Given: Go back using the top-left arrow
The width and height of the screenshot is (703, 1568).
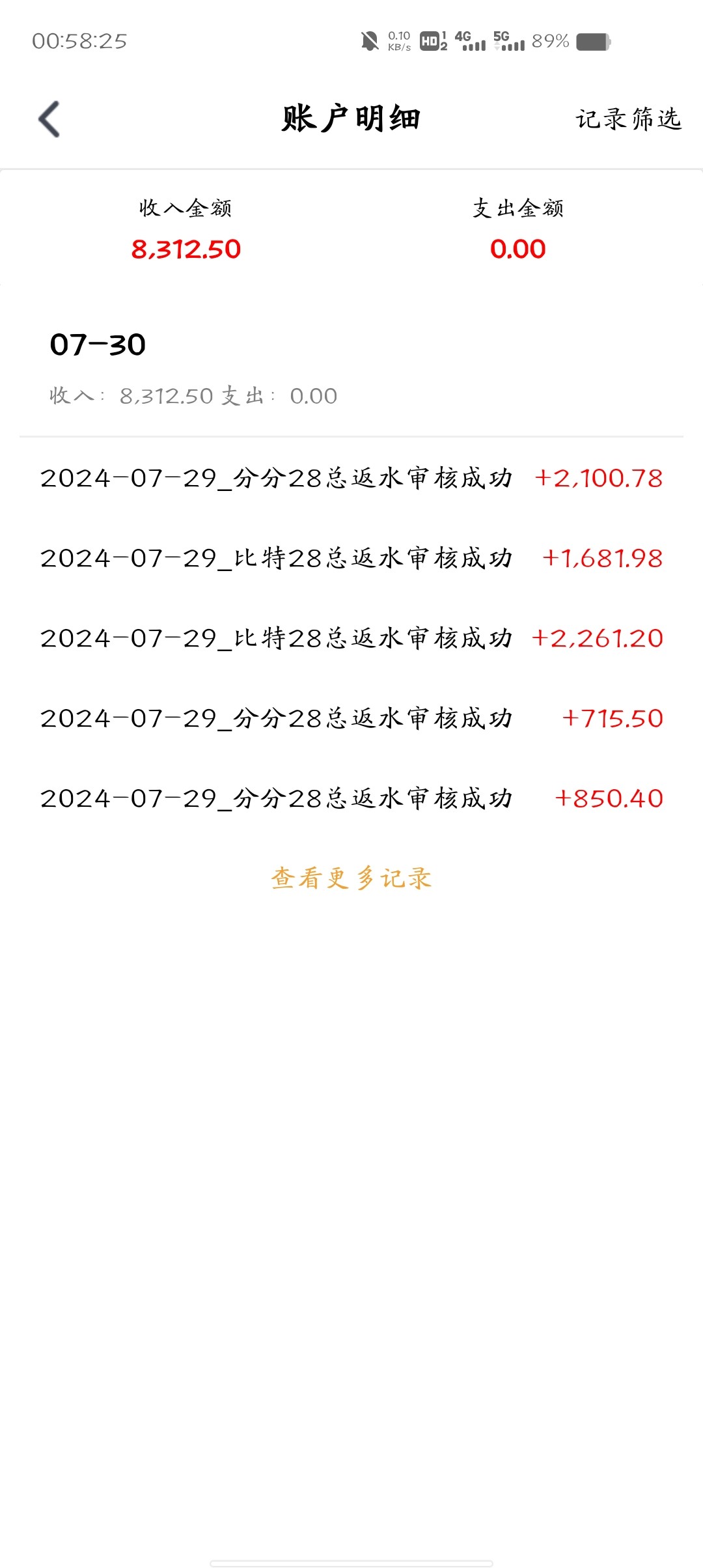Looking at the screenshot, I should click(x=49, y=119).
